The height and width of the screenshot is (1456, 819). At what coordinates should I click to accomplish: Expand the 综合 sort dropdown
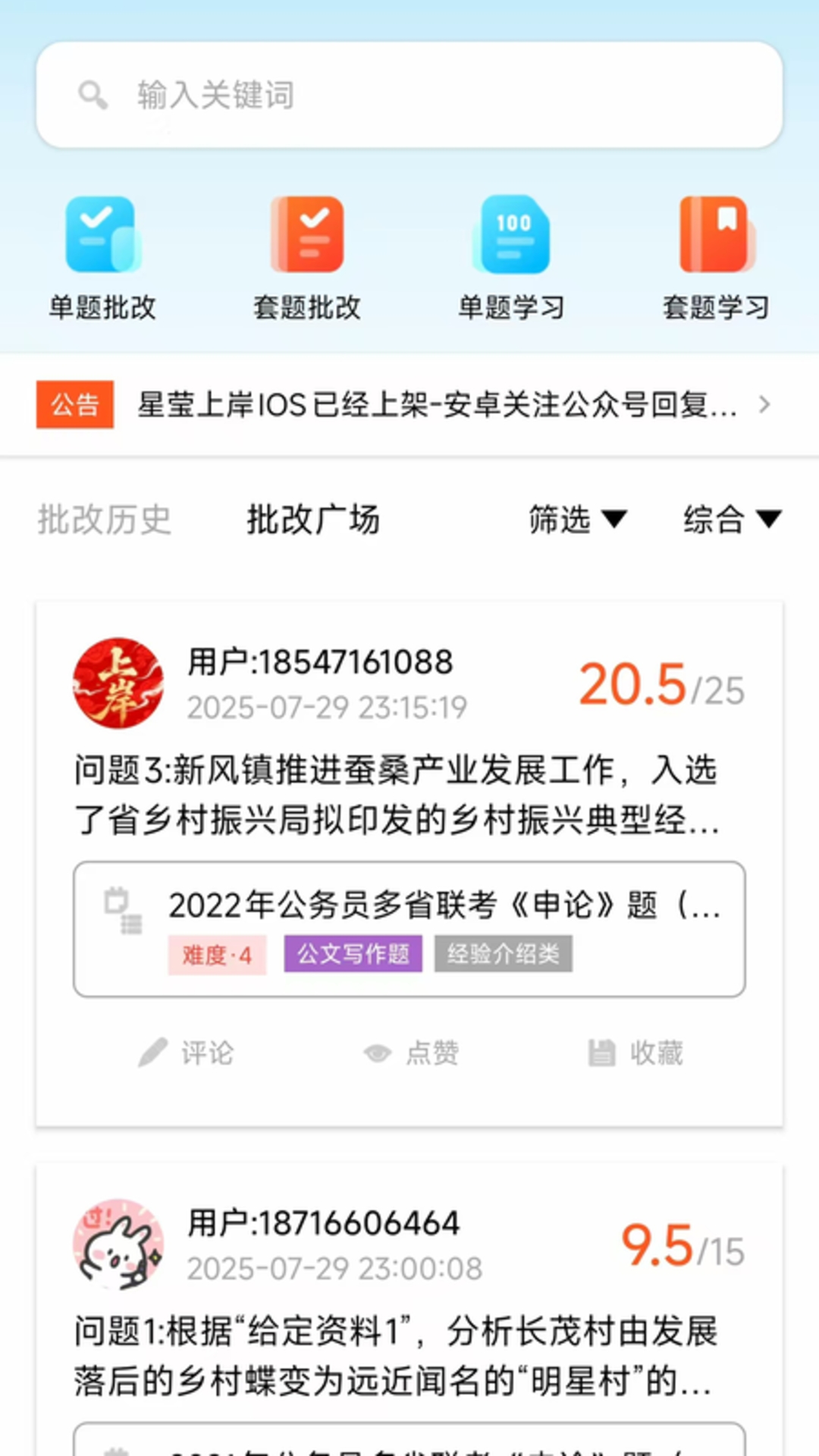pos(731,520)
